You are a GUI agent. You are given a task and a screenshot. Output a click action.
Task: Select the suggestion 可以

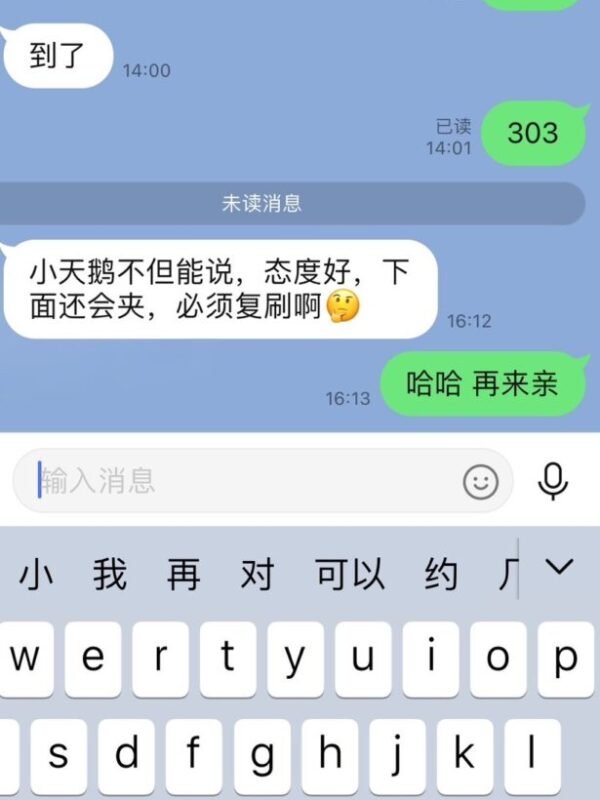pos(350,575)
